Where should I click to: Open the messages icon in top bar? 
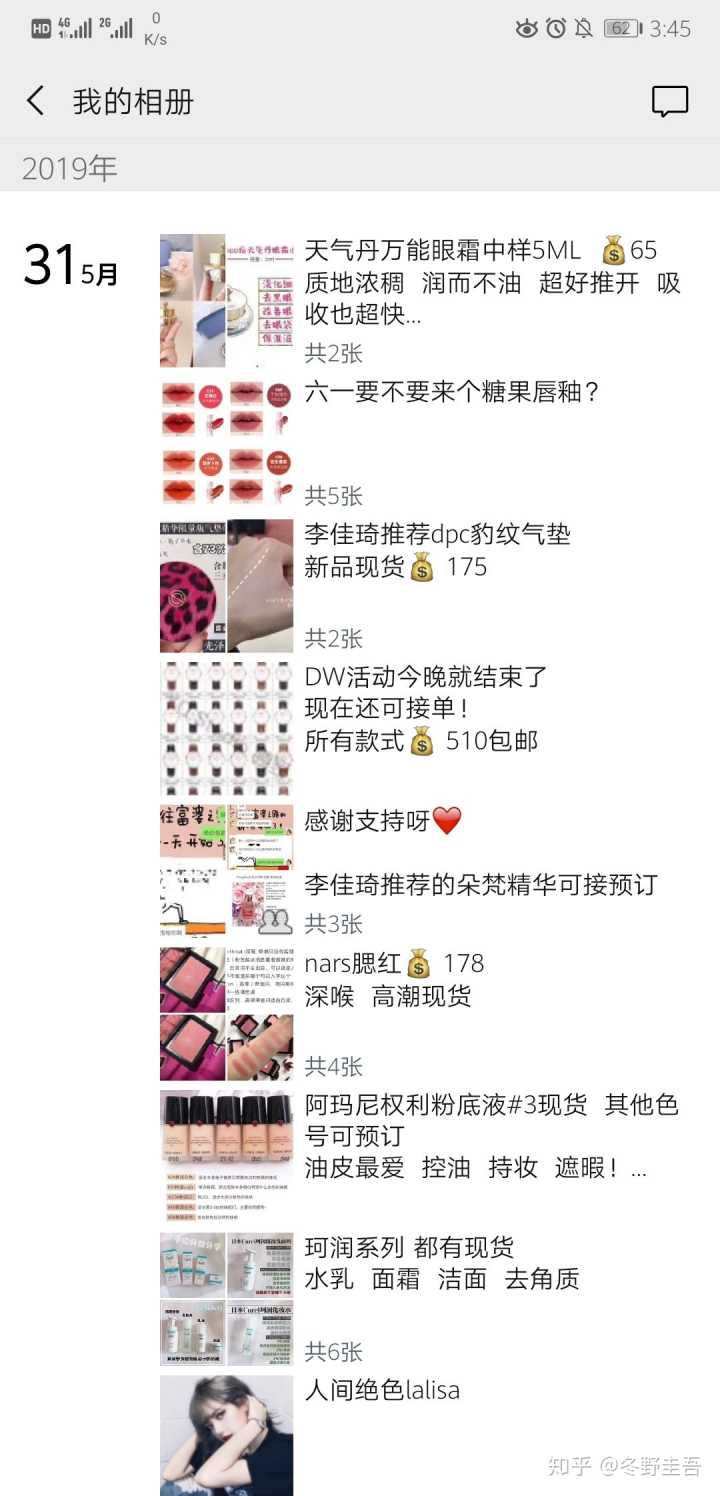[669, 101]
